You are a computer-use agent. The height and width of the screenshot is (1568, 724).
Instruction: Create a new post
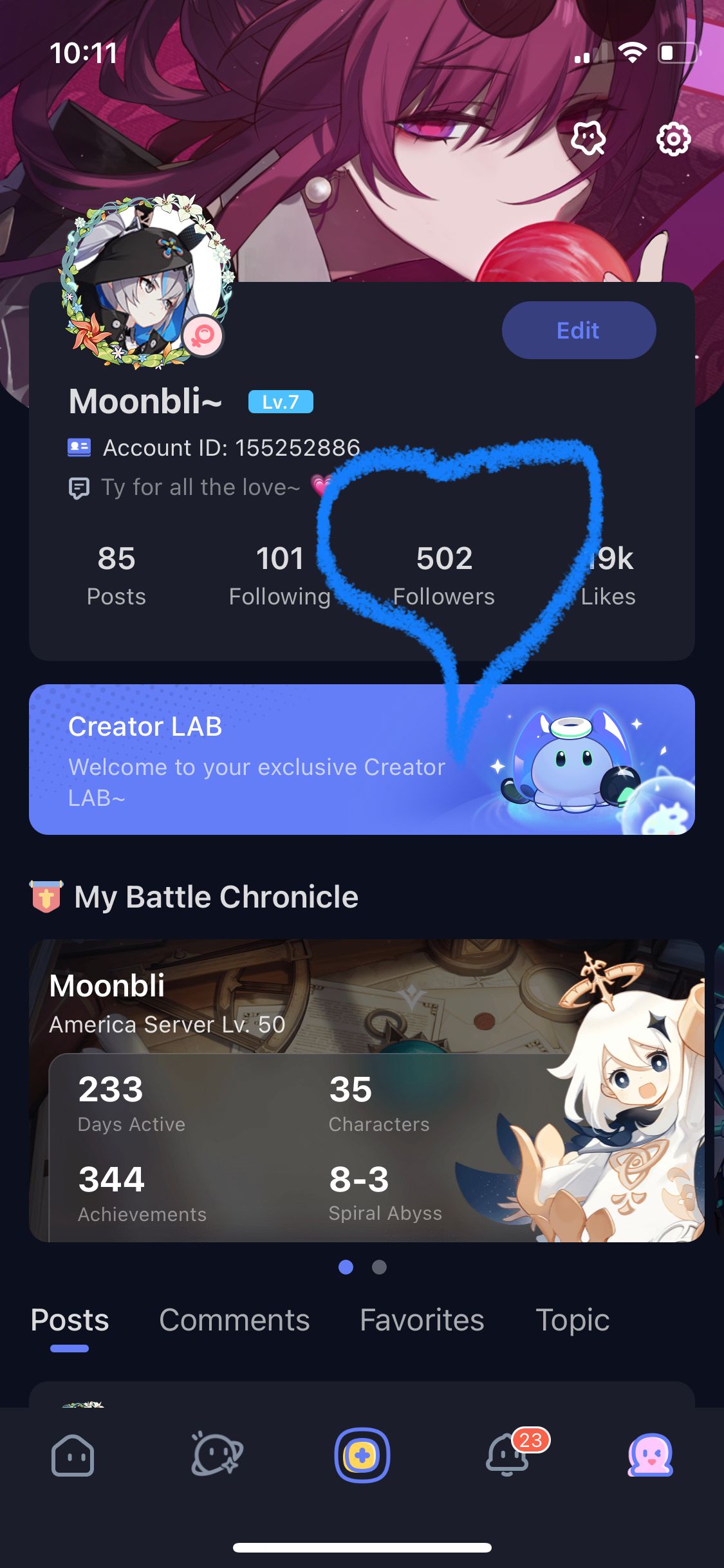(362, 1455)
